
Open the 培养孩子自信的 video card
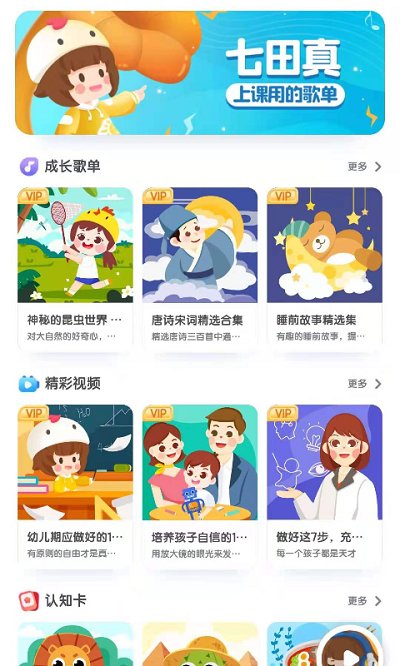(x=200, y=486)
